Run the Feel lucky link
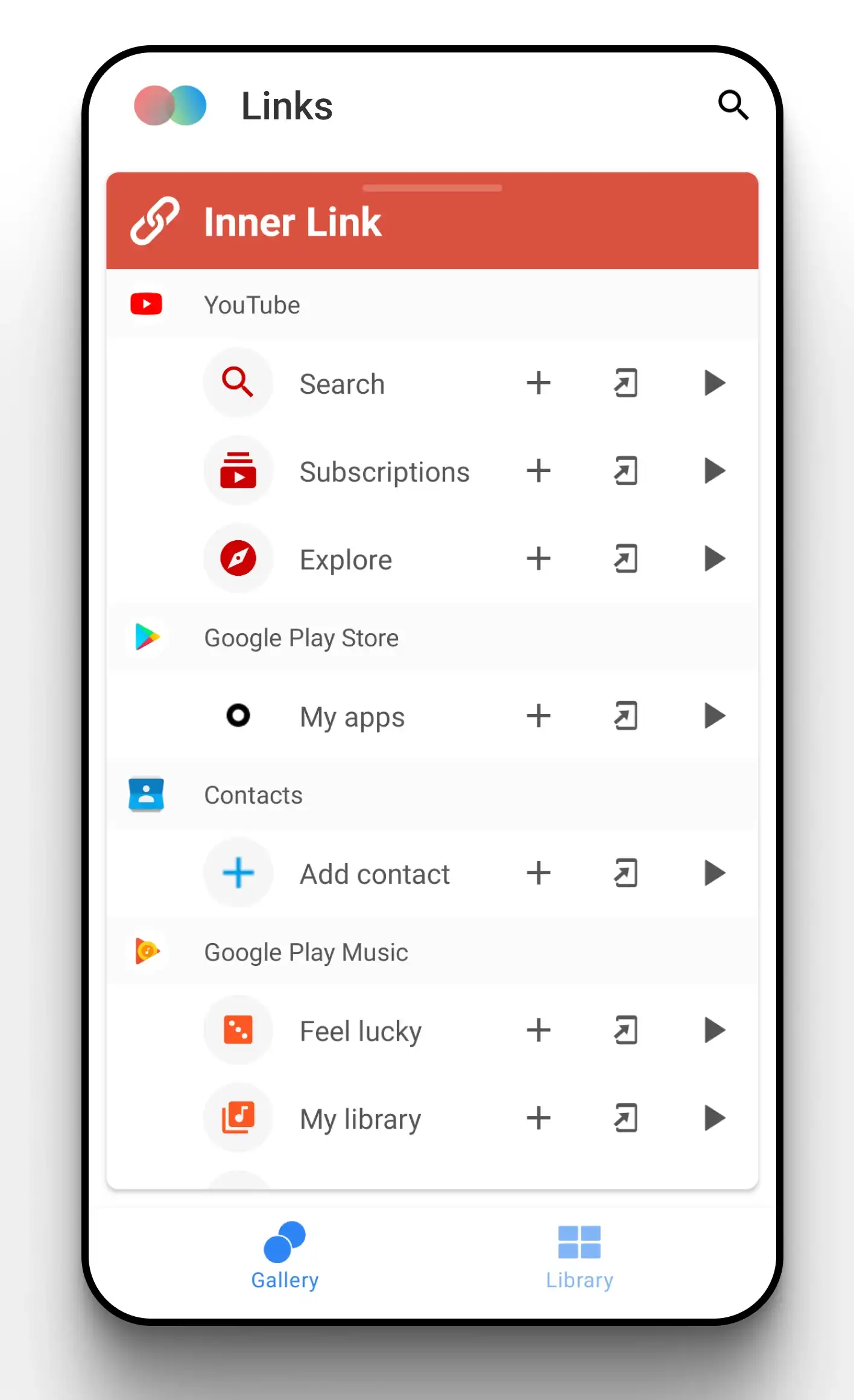This screenshot has height=1400, width=854. click(x=714, y=1030)
